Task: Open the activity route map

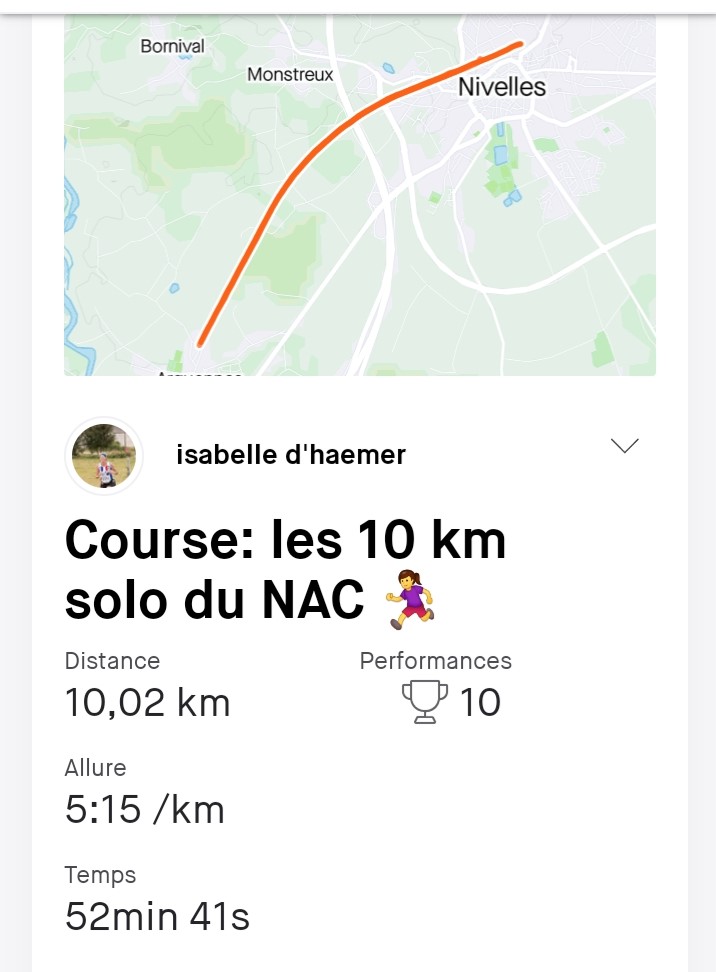Action: coord(359,195)
